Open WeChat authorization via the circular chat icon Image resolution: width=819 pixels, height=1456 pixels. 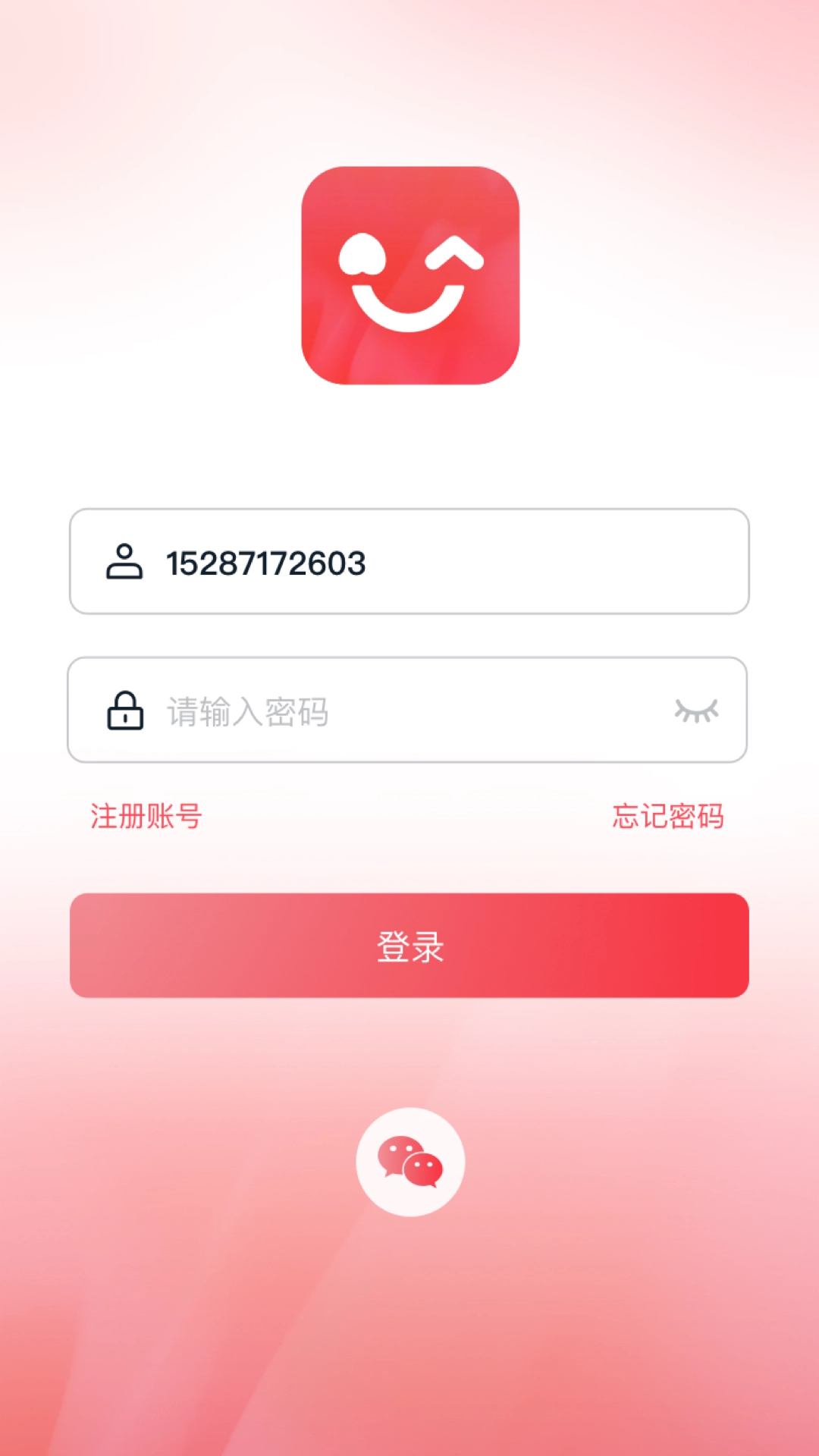point(409,1163)
